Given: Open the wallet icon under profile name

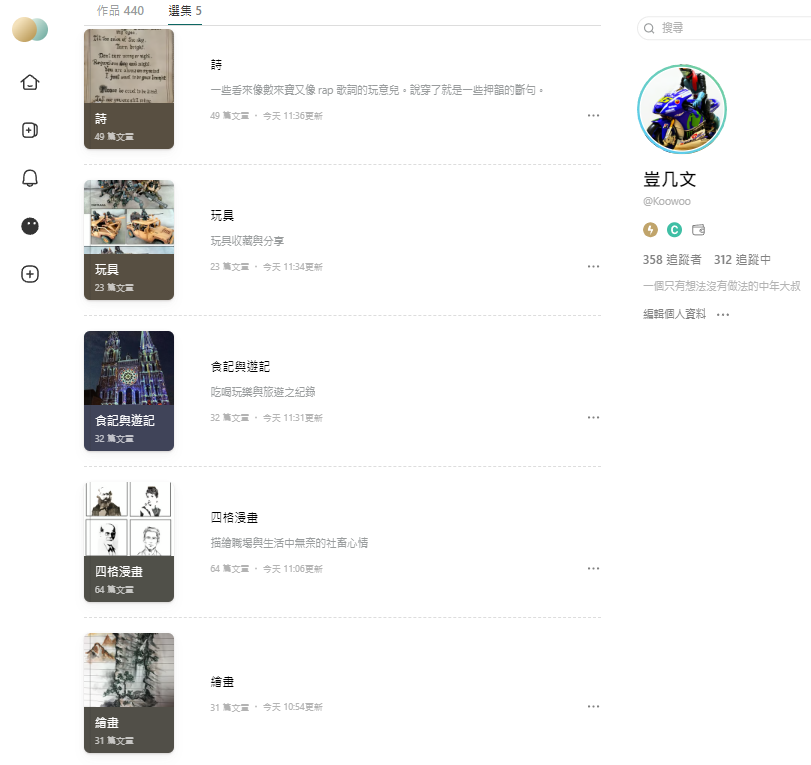Looking at the screenshot, I should (698, 230).
